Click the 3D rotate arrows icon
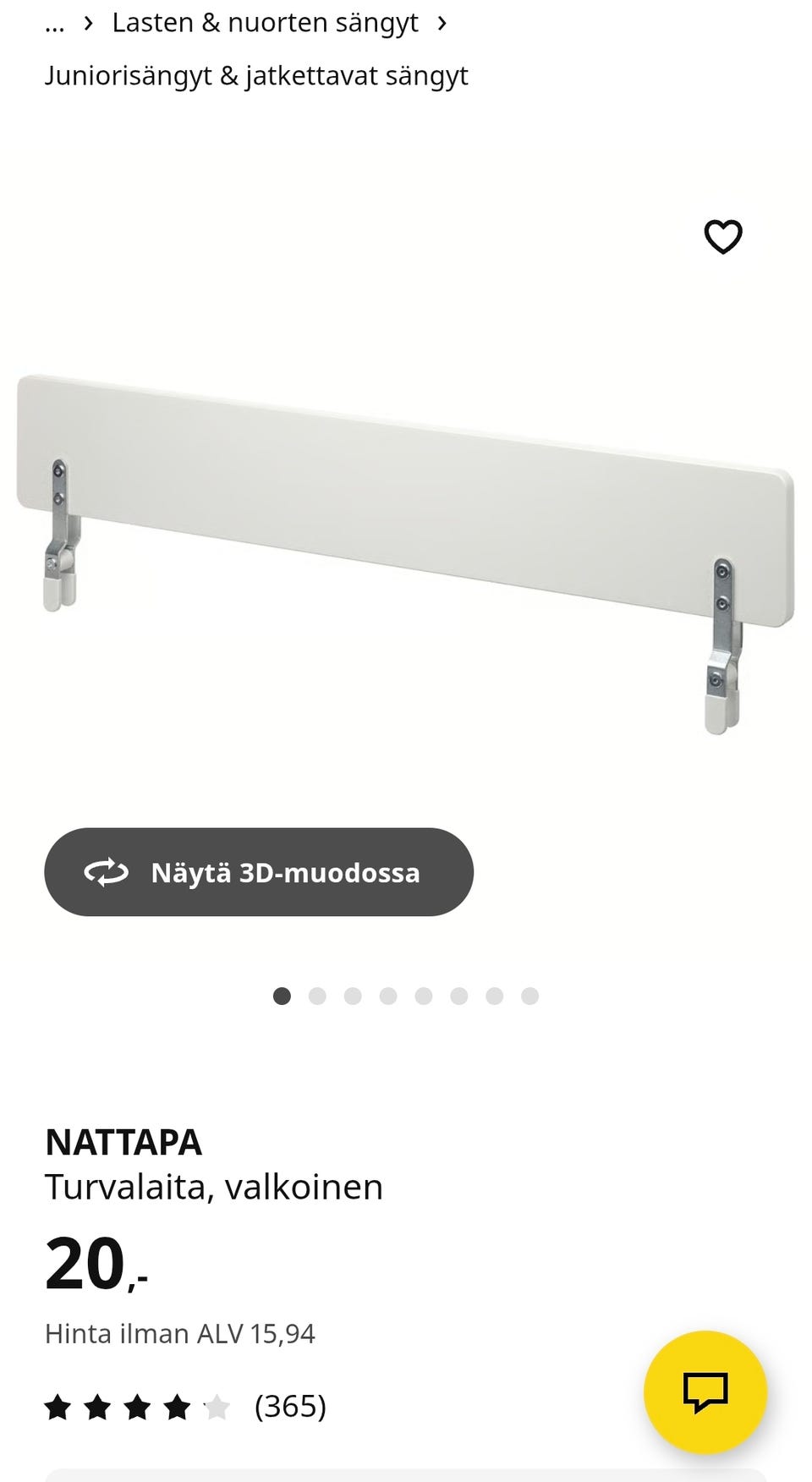The width and height of the screenshot is (812, 1482). pyautogui.click(x=106, y=873)
